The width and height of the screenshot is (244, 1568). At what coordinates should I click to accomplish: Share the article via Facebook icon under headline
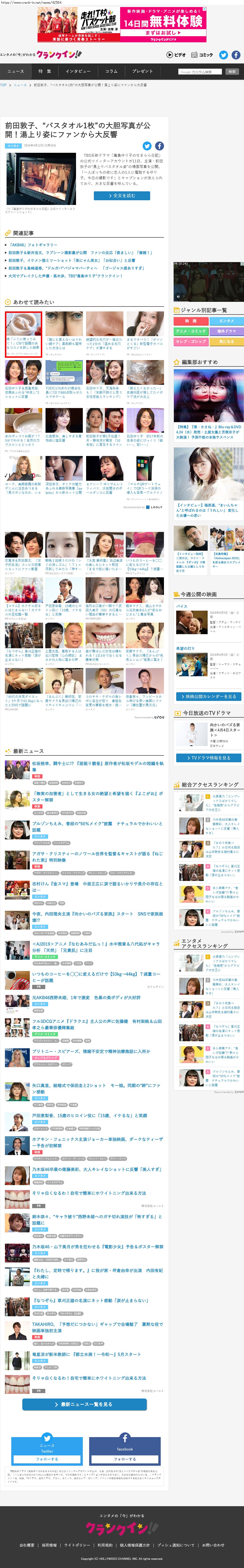coord(159,146)
